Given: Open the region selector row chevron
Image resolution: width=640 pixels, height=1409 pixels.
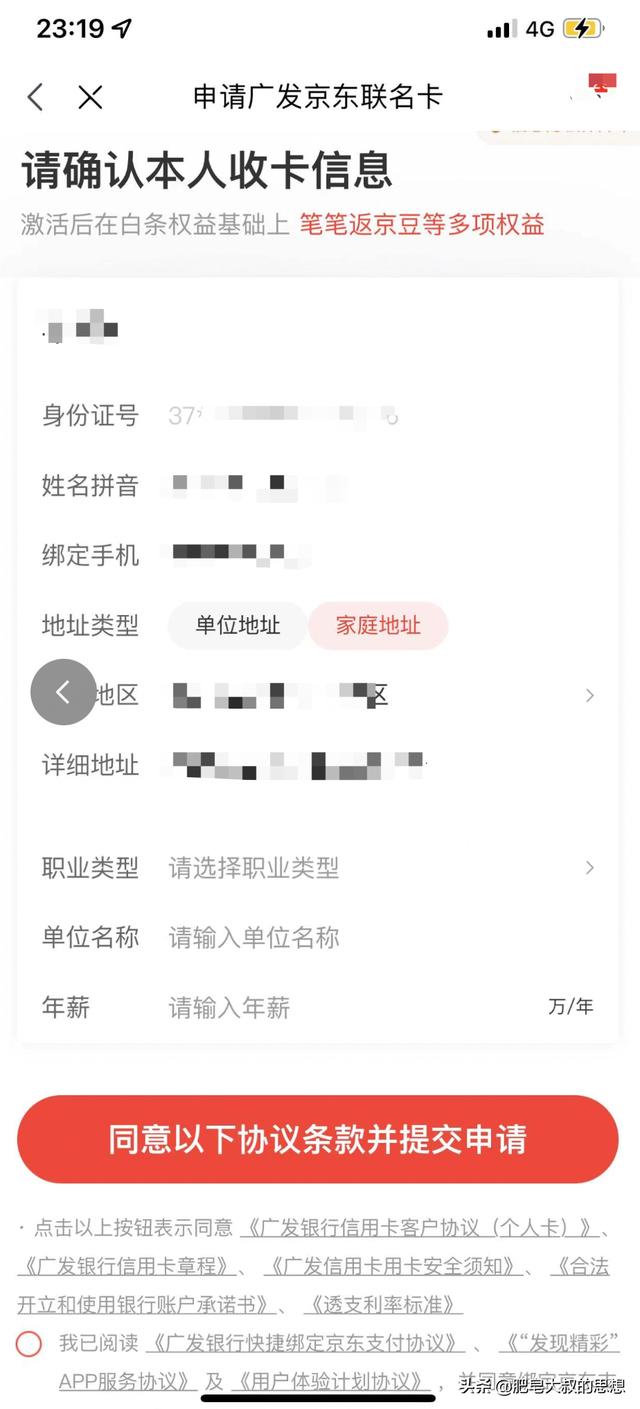Looking at the screenshot, I should click(590, 695).
